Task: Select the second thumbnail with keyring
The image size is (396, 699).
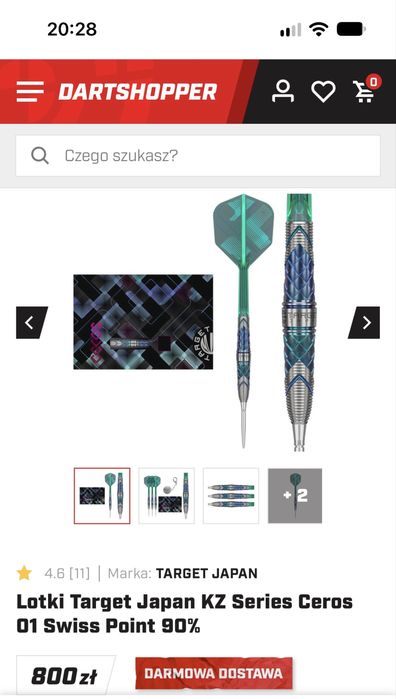Action: (x=166, y=495)
